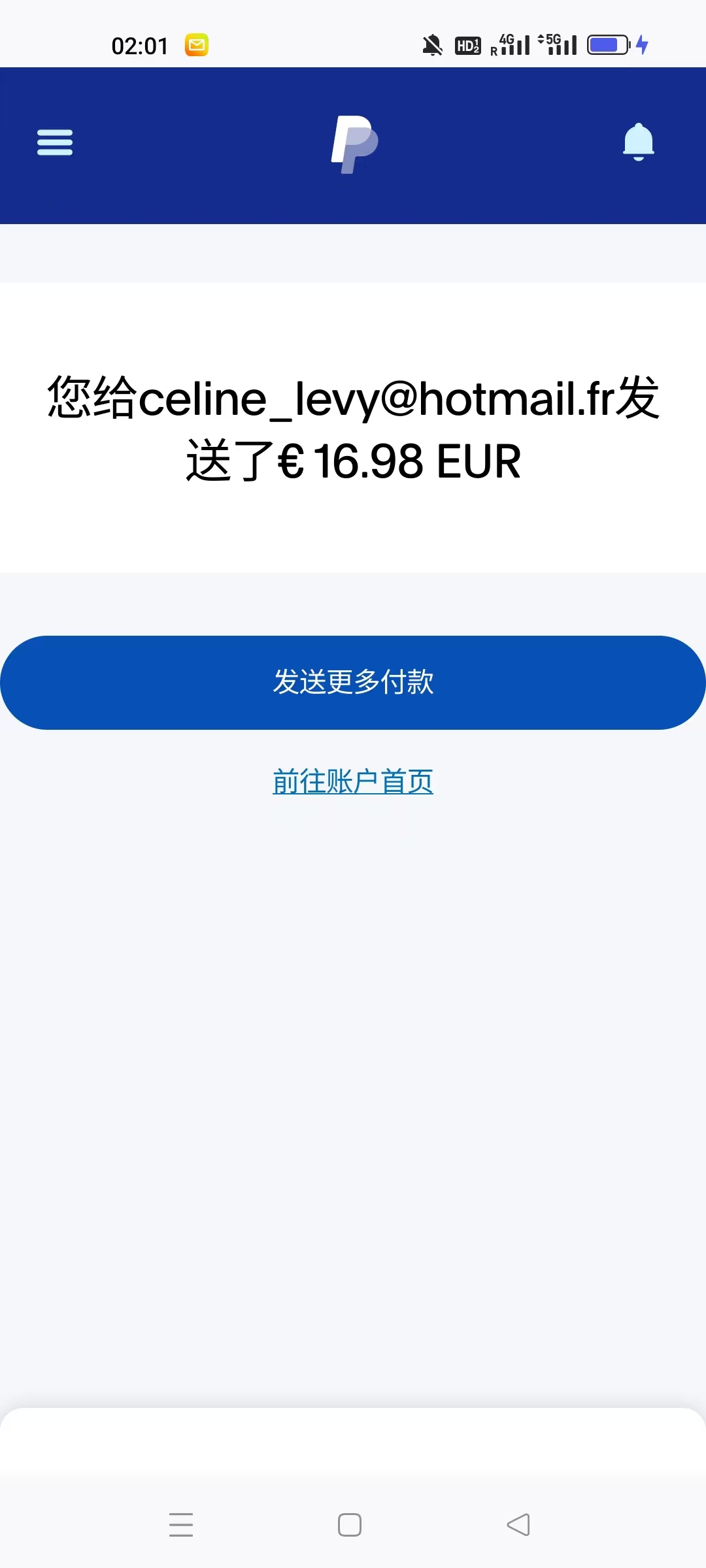This screenshot has width=706, height=1568.
Task: Open the notifications bell
Action: point(638,142)
